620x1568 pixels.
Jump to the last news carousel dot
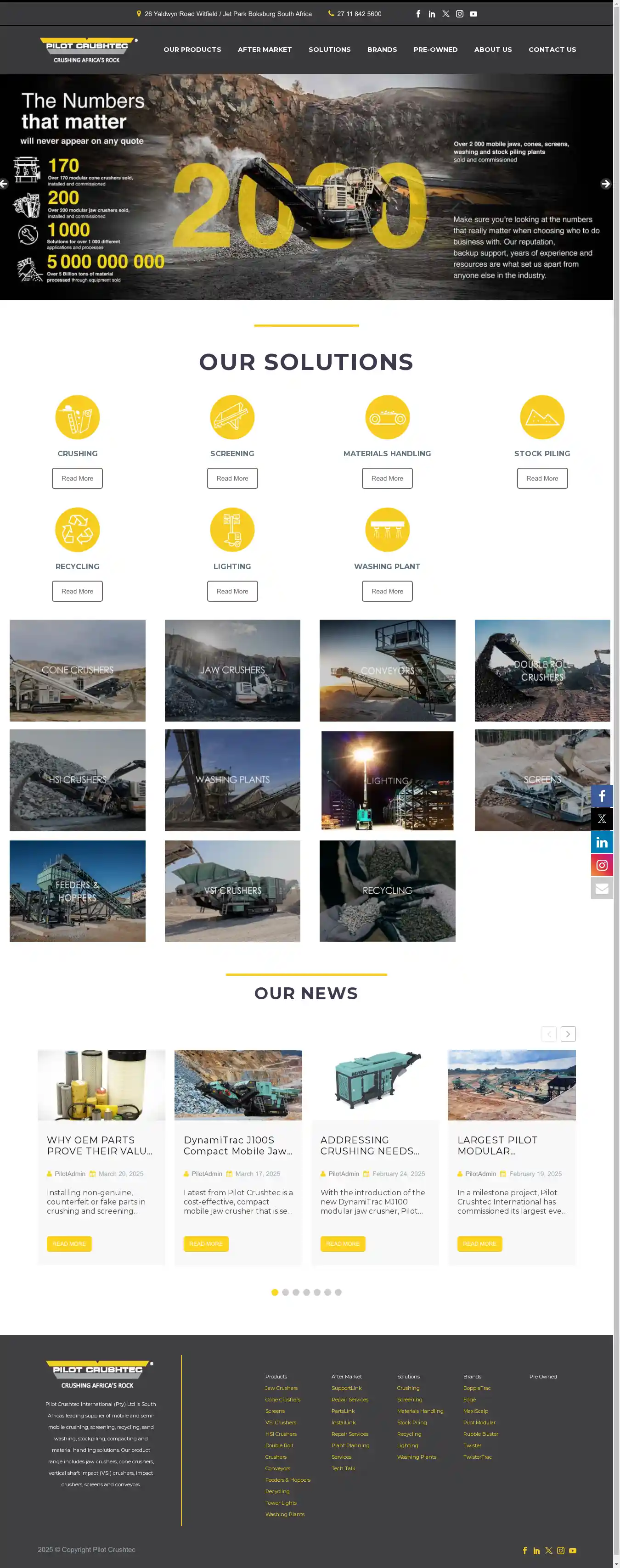(x=338, y=1292)
